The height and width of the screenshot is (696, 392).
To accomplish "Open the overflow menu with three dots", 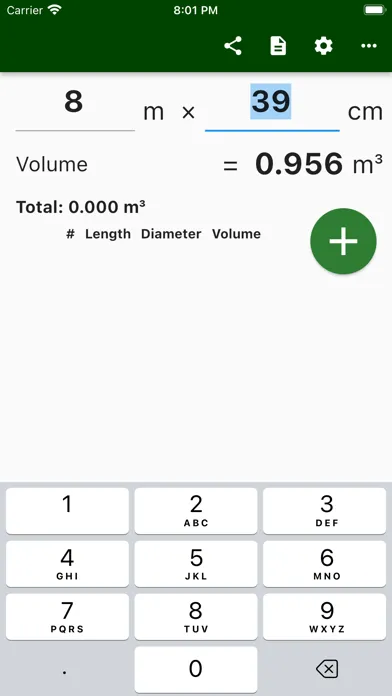I will (369, 46).
